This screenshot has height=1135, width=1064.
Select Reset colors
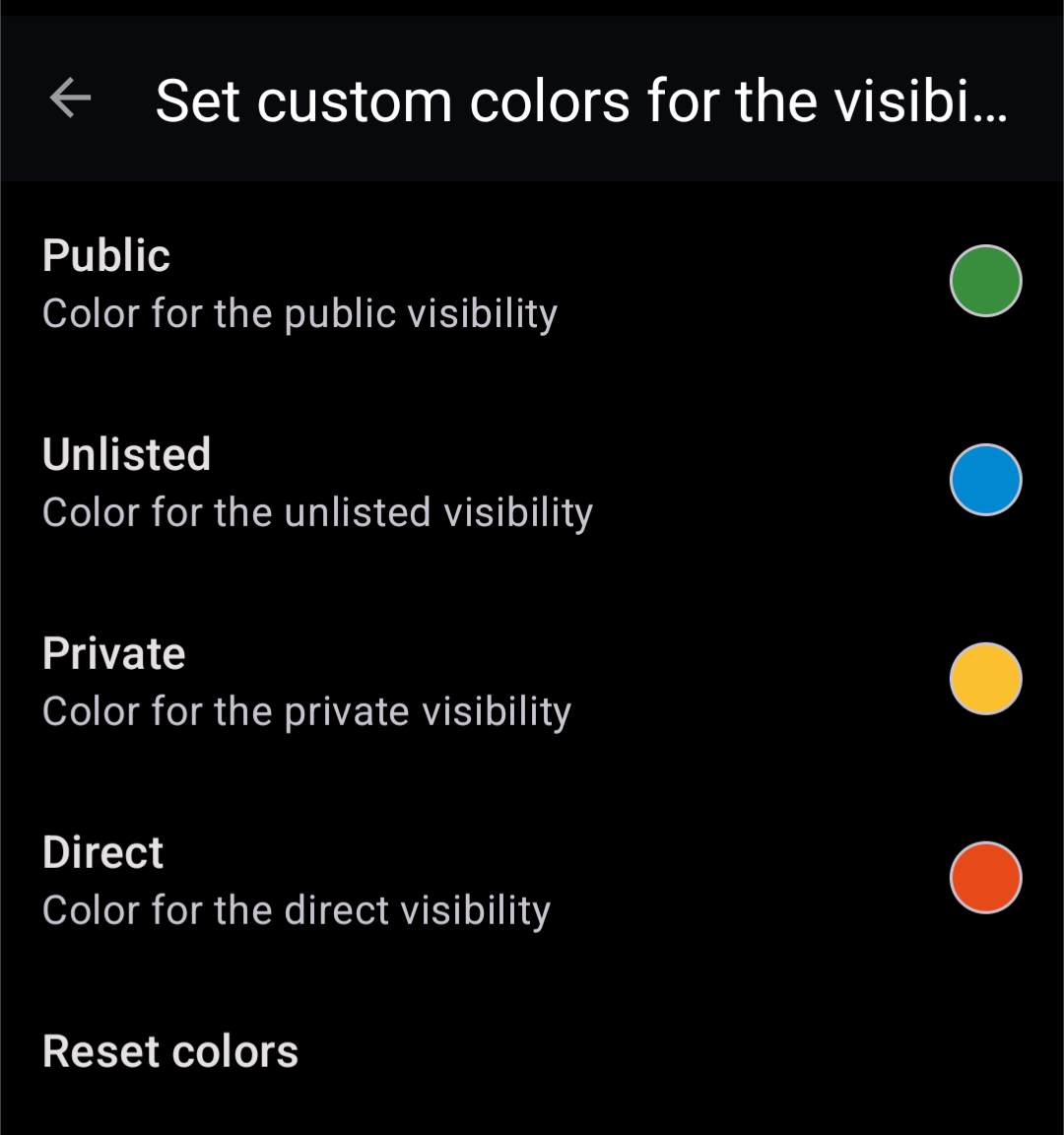pyautogui.click(x=170, y=1051)
